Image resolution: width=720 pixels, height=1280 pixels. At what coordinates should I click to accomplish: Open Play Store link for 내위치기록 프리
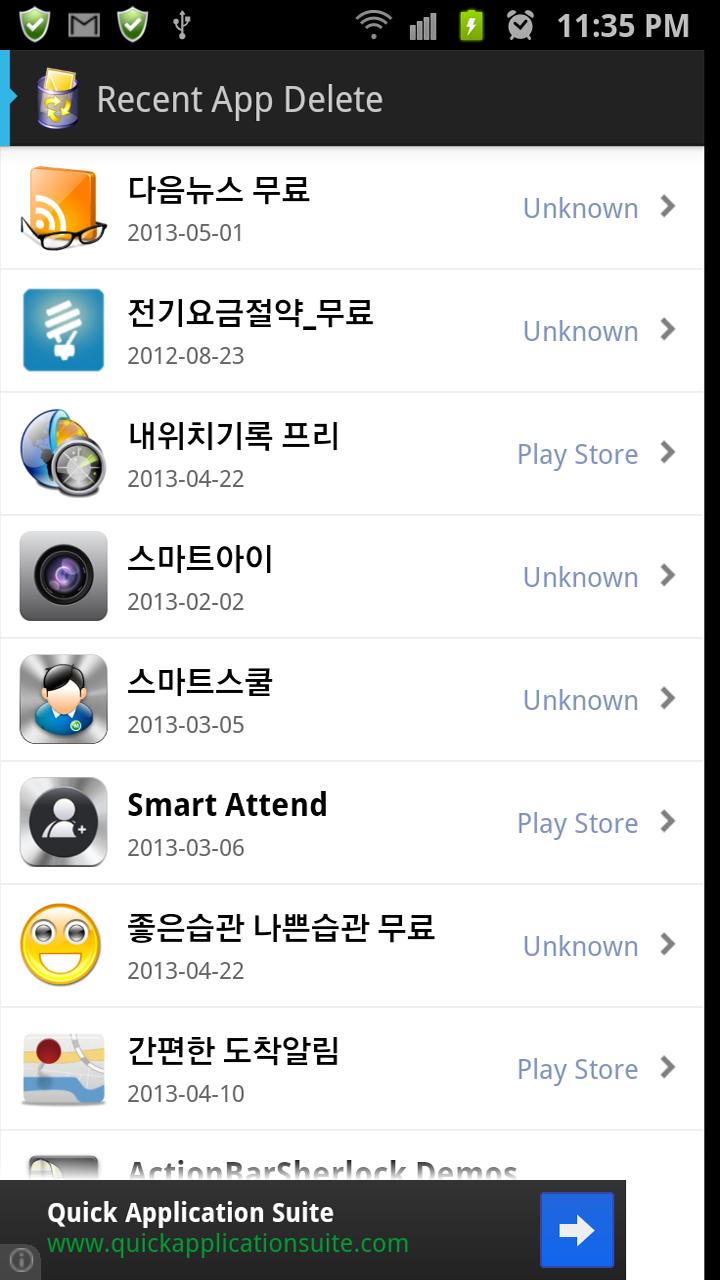coord(577,453)
